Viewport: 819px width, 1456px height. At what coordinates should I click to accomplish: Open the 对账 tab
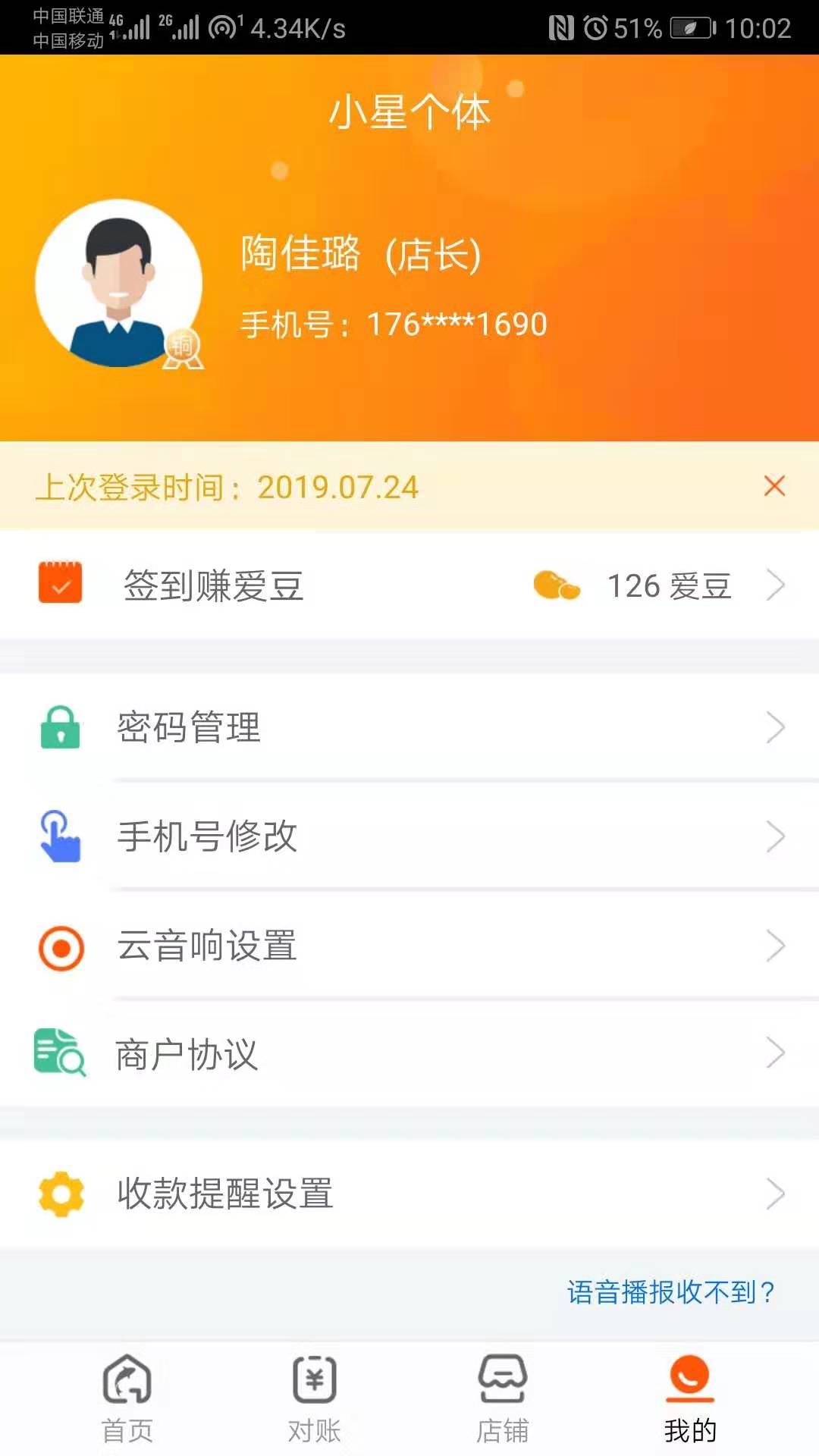pyautogui.click(x=315, y=1401)
